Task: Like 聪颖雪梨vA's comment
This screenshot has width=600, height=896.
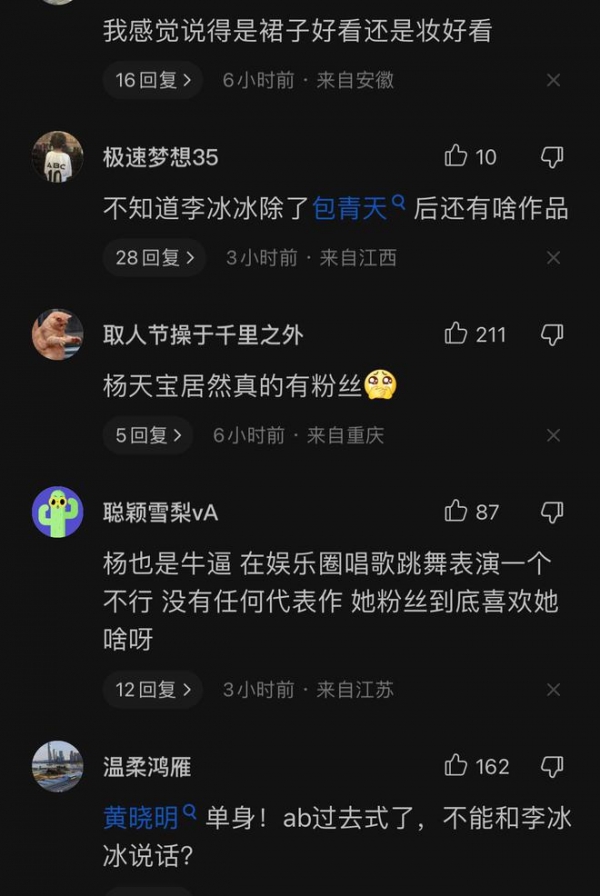Action: click(457, 512)
